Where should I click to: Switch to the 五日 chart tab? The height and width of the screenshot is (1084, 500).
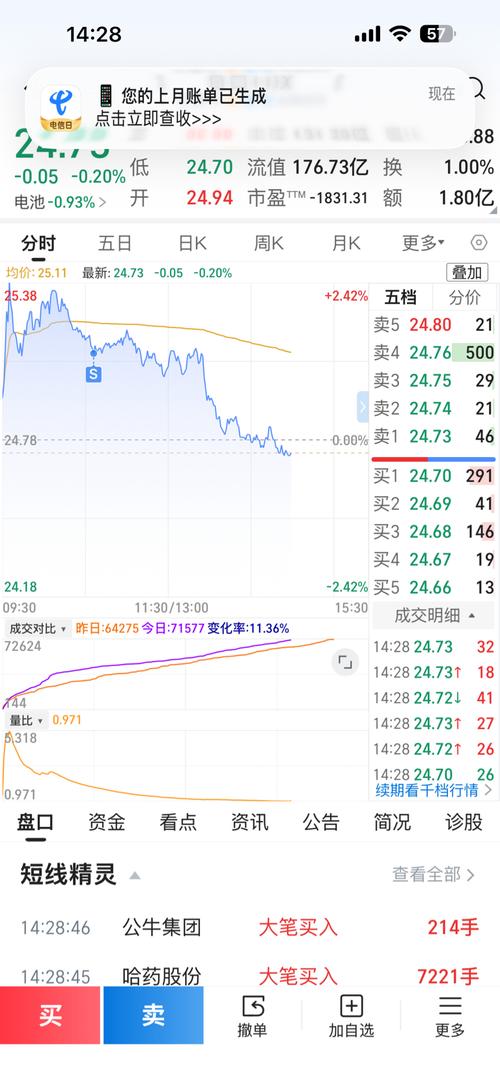point(115,243)
